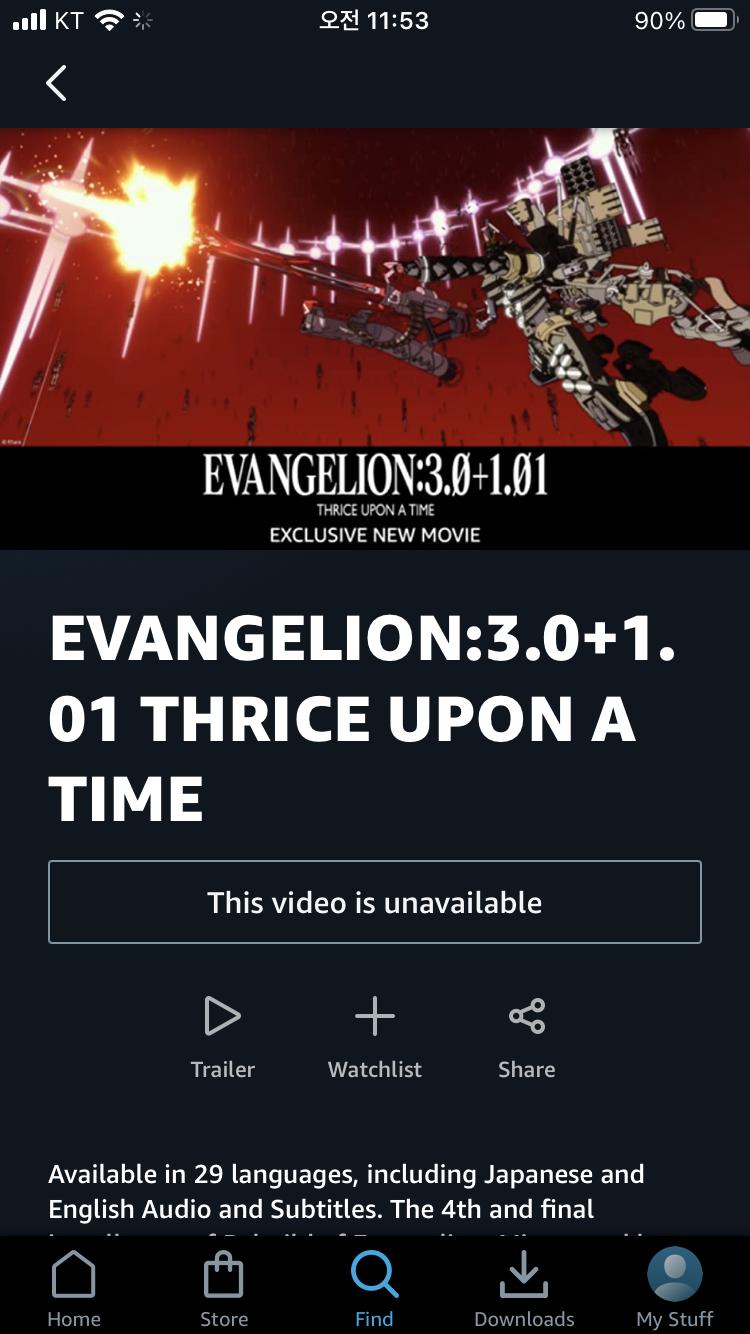Open the Downloads tab
The width and height of the screenshot is (750, 1334).
[x=524, y=1289]
